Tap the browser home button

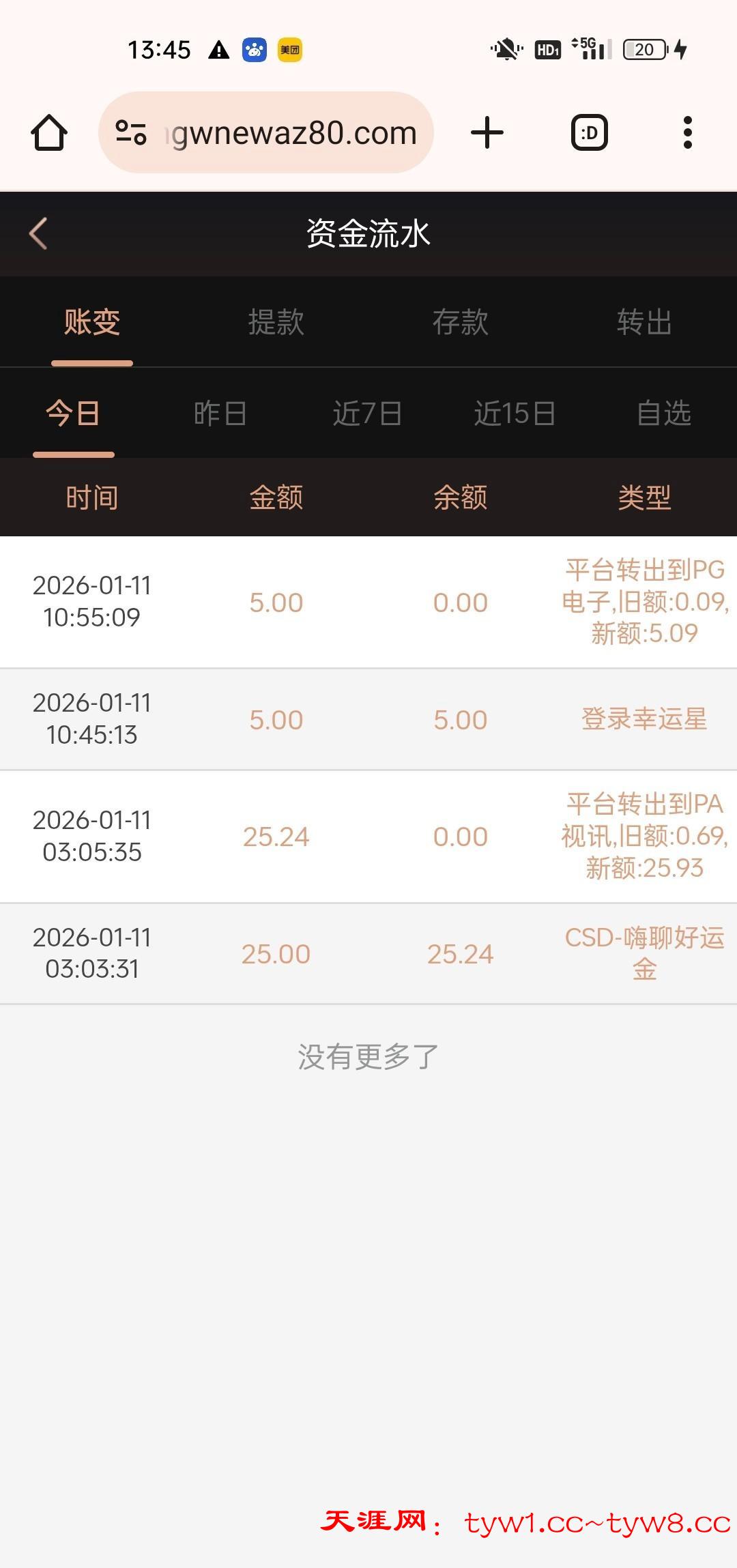(49, 132)
